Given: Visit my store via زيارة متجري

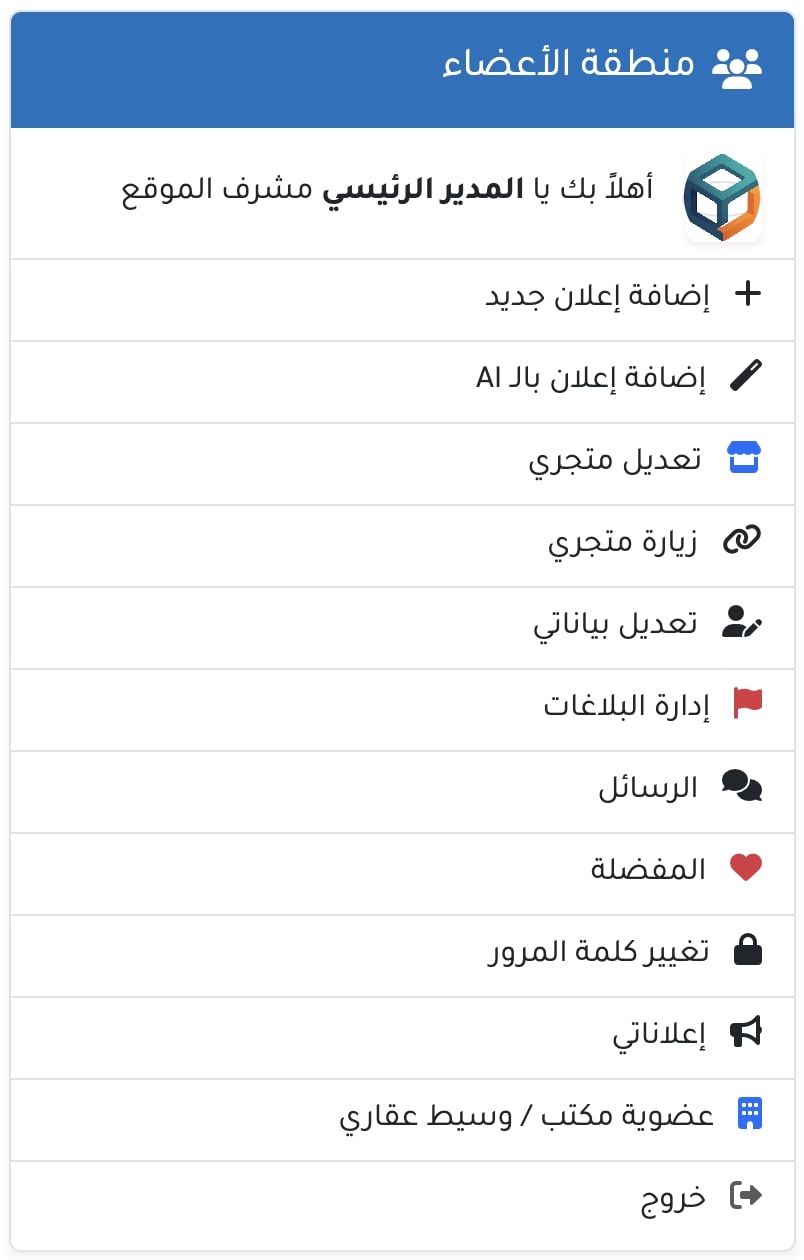Looking at the screenshot, I should (624, 542).
